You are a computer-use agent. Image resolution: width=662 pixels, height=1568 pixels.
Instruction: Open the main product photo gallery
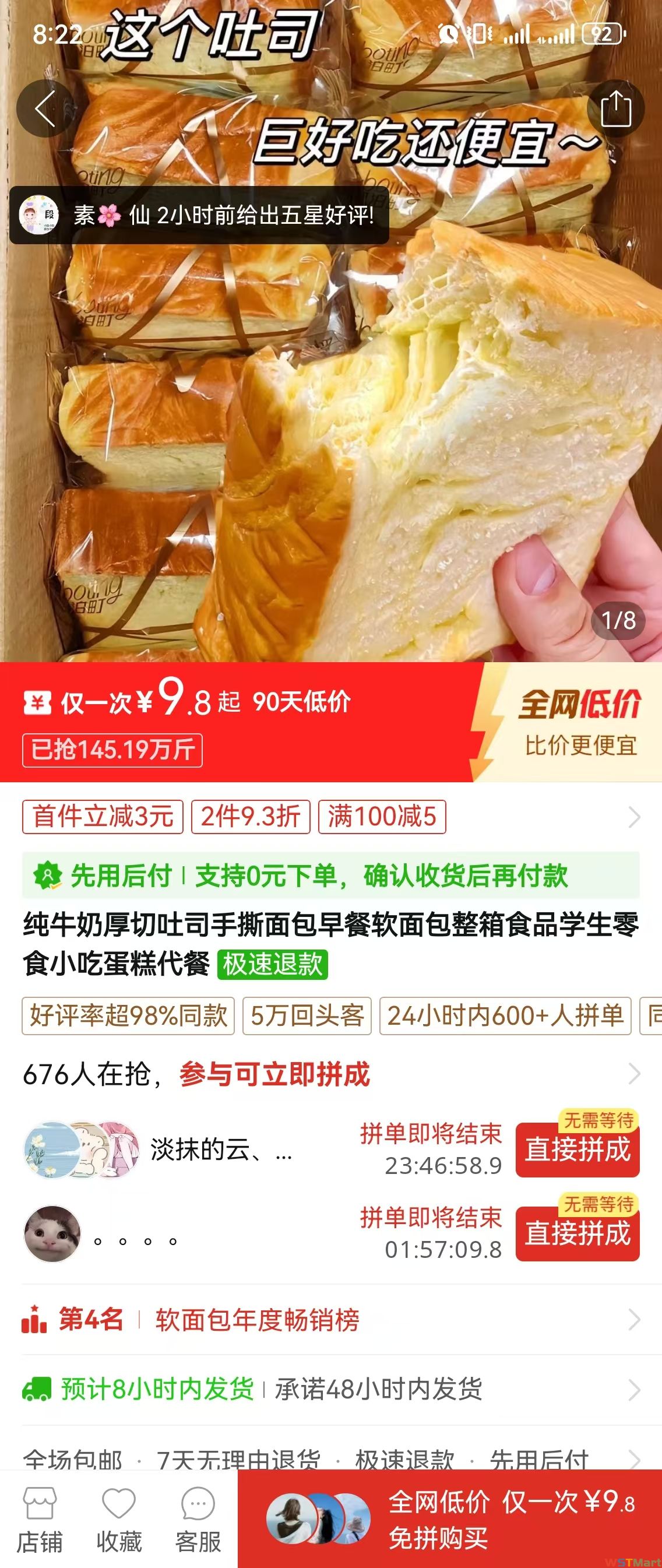point(330,426)
